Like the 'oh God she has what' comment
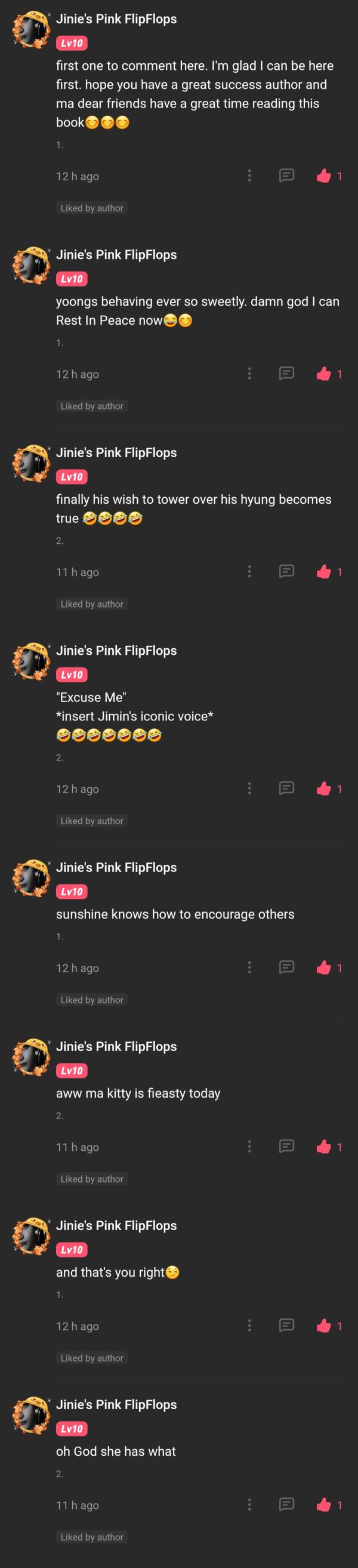The width and height of the screenshot is (358, 1568). click(324, 1504)
